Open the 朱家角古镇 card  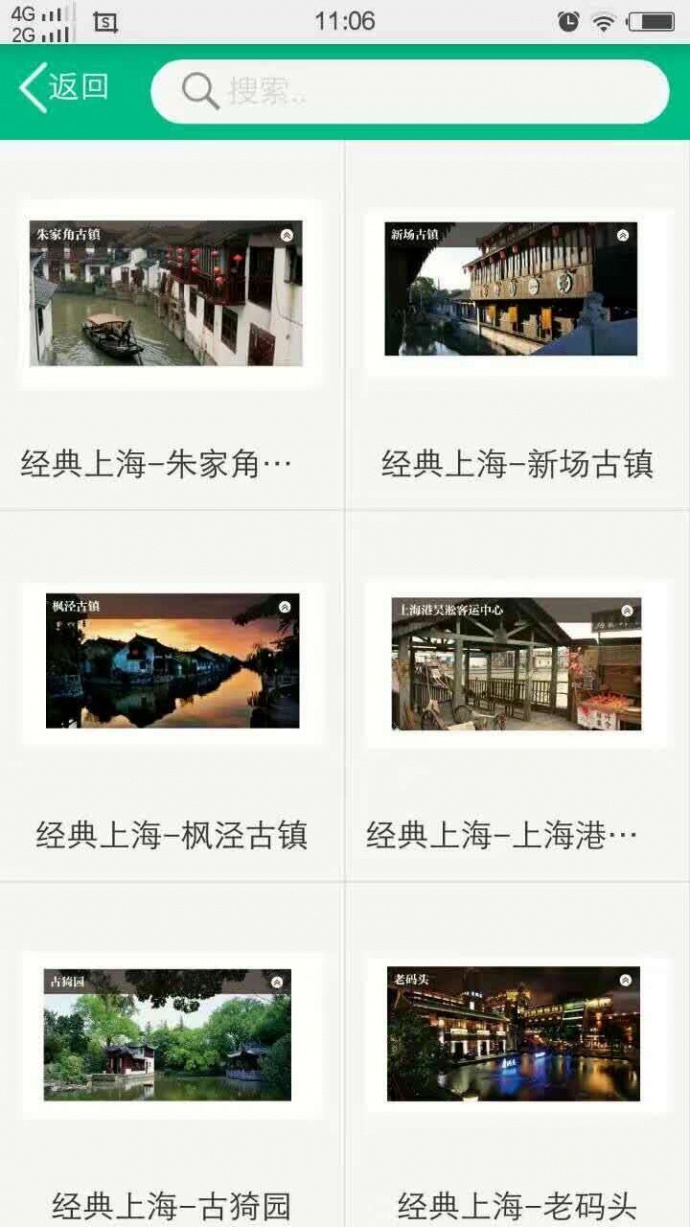(167, 293)
